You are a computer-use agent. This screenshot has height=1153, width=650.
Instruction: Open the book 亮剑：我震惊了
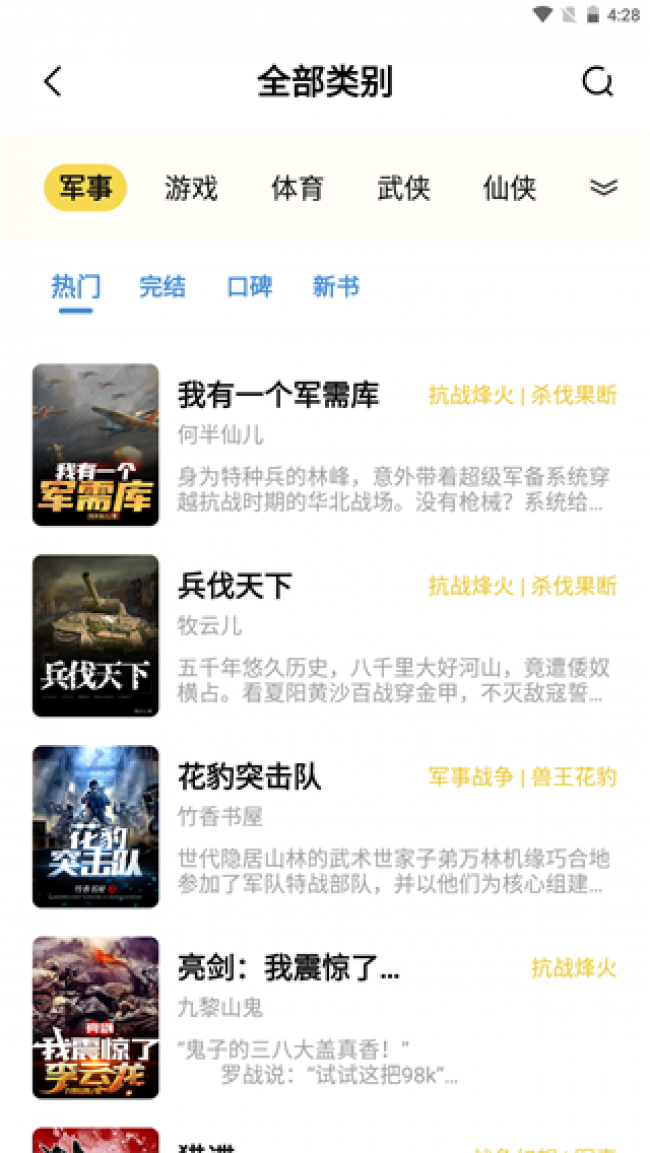click(325, 1018)
